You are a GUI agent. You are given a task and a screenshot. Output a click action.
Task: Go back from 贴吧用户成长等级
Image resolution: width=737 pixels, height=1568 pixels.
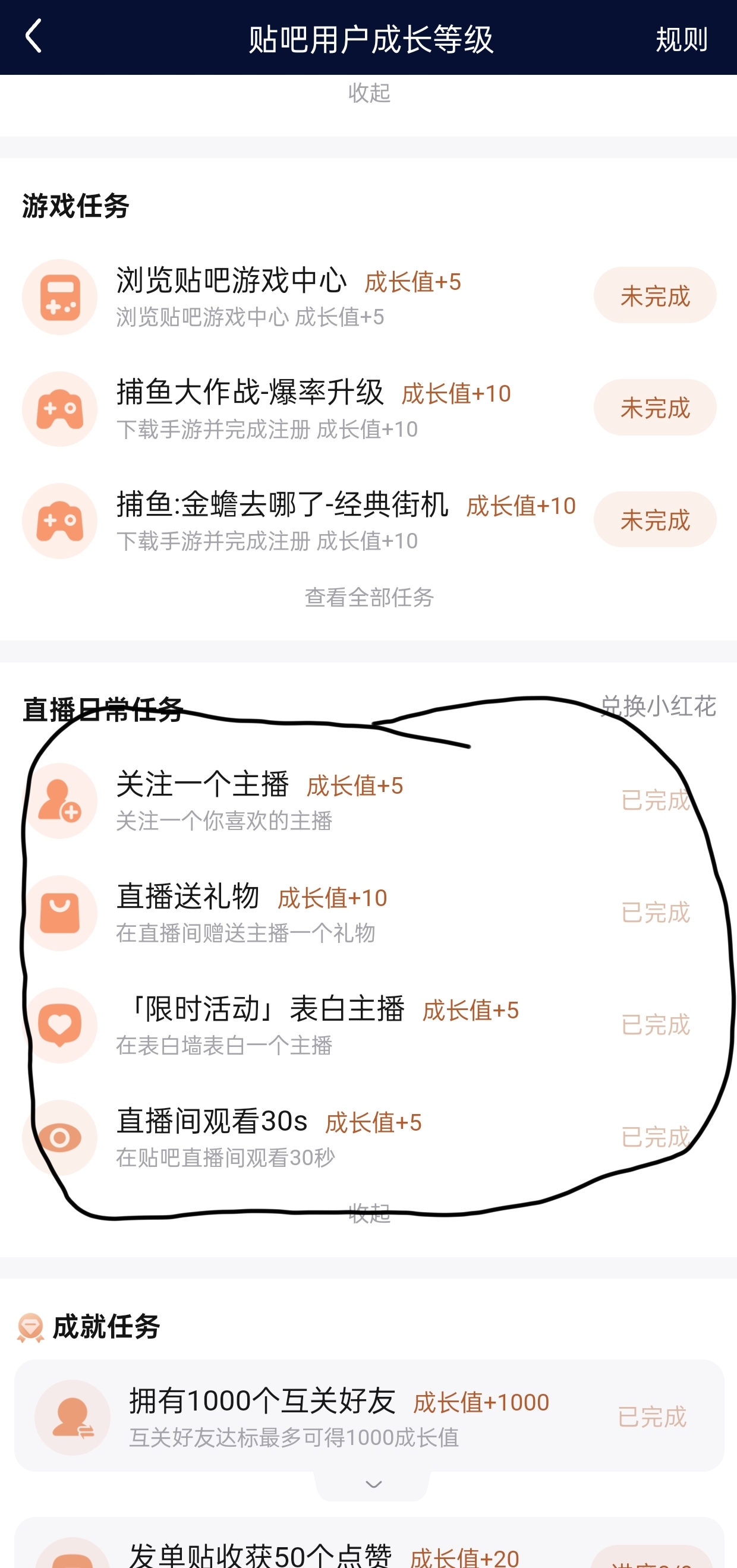(x=34, y=36)
